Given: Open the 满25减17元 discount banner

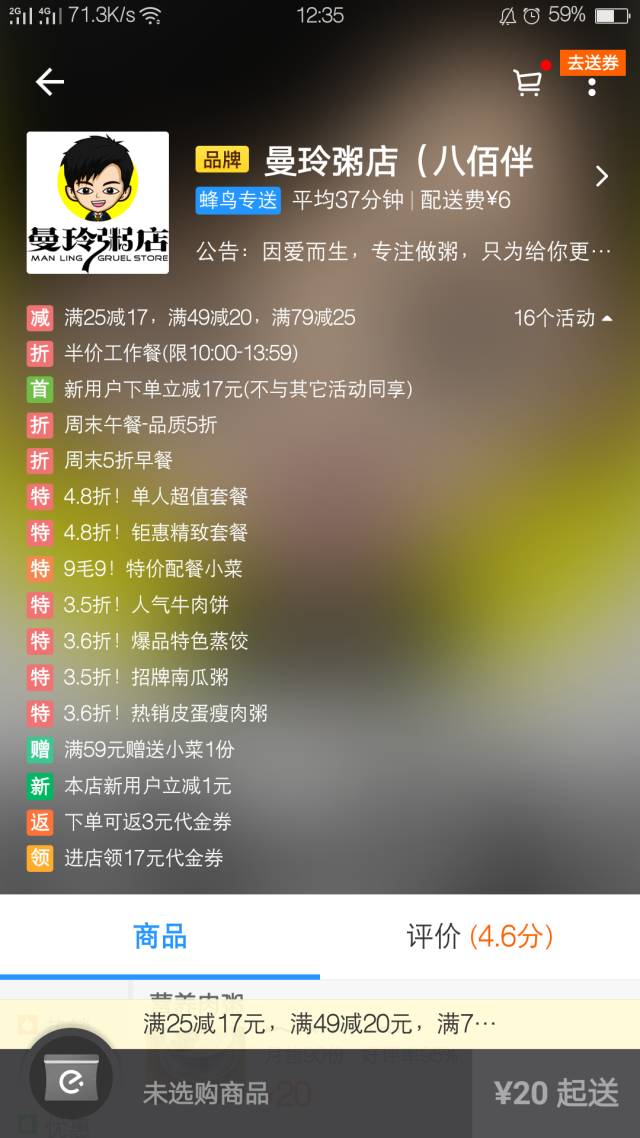Looking at the screenshot, I should (x=320, y=1024).
